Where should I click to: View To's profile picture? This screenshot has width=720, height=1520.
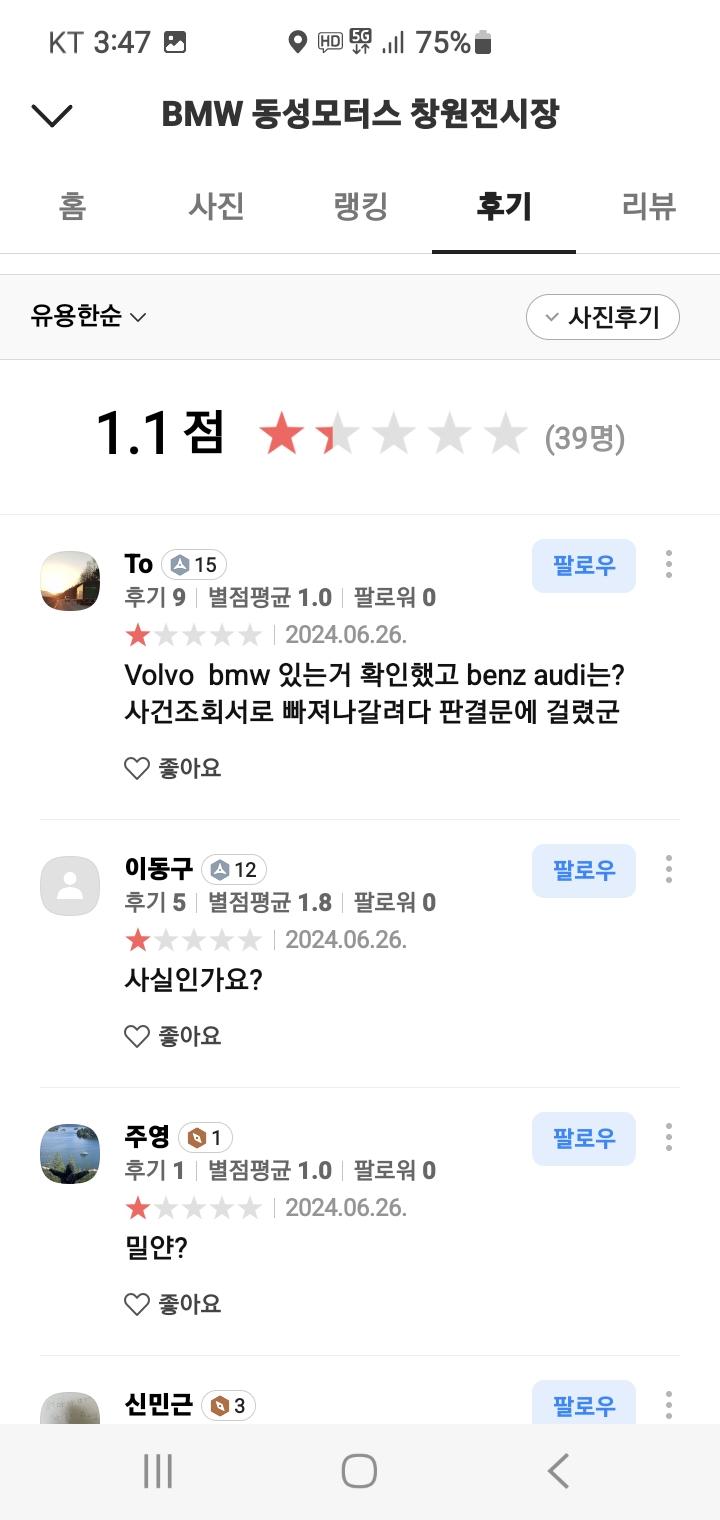(x=70, y=580)
